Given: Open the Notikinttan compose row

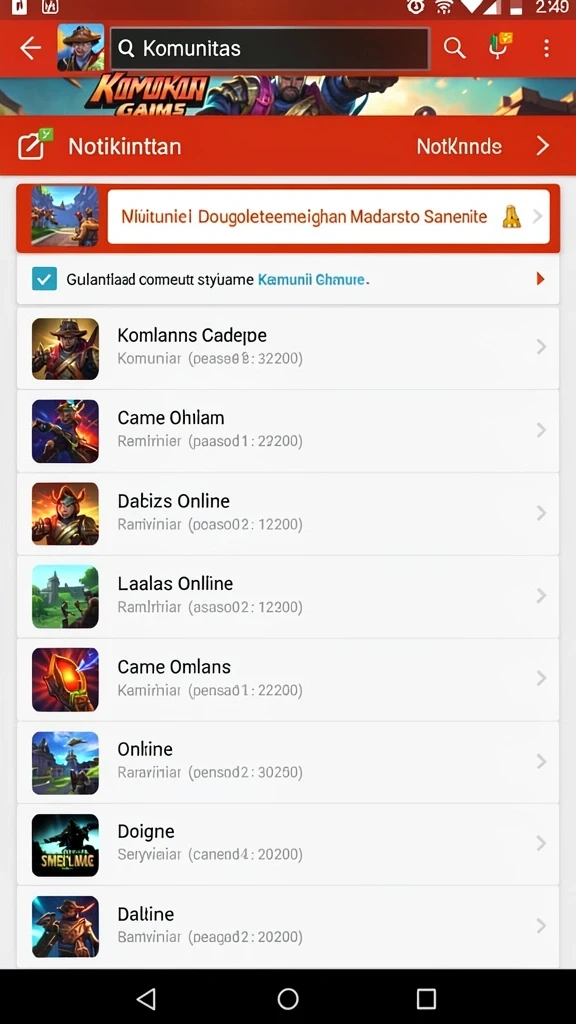Looking at the screenshot, I should click(99, 146).
